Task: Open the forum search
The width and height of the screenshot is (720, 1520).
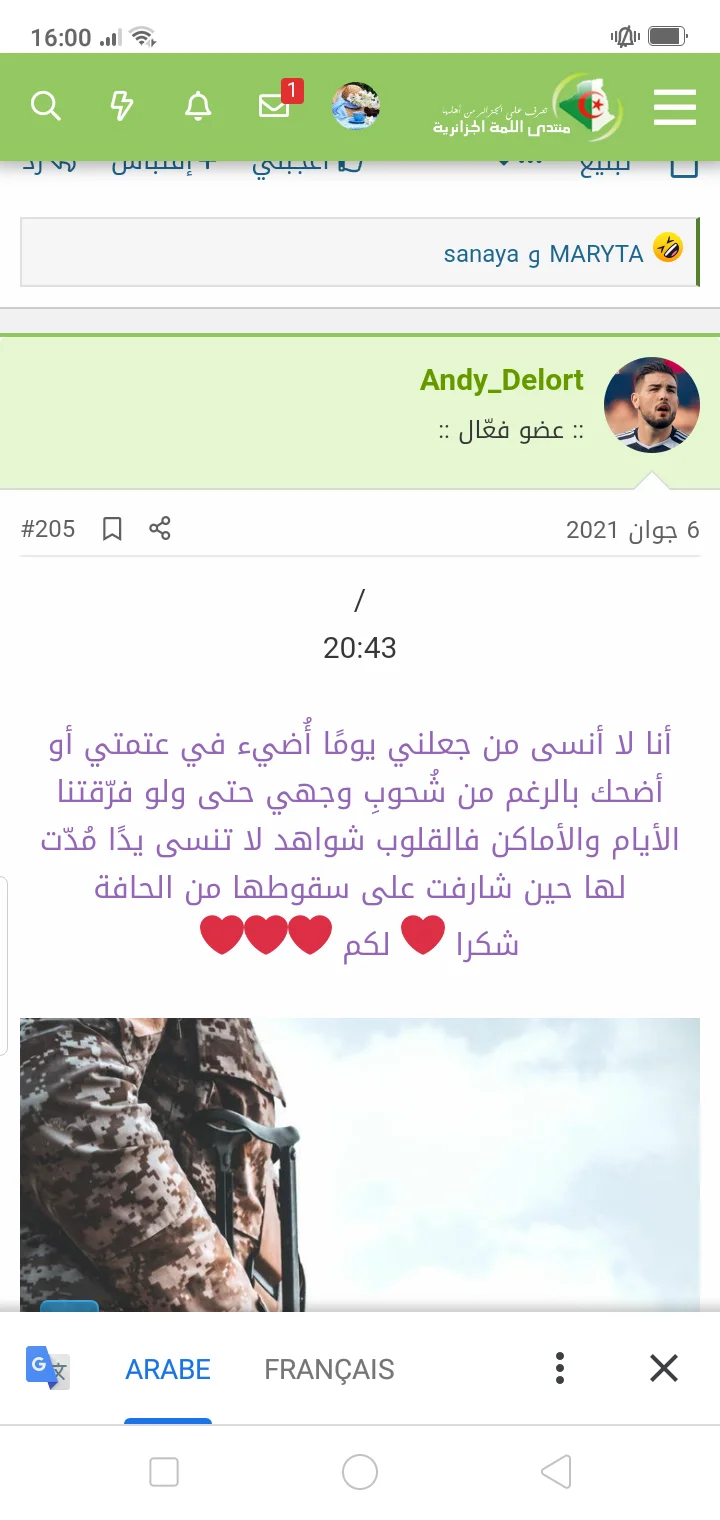Action: [x=46, y=106]
